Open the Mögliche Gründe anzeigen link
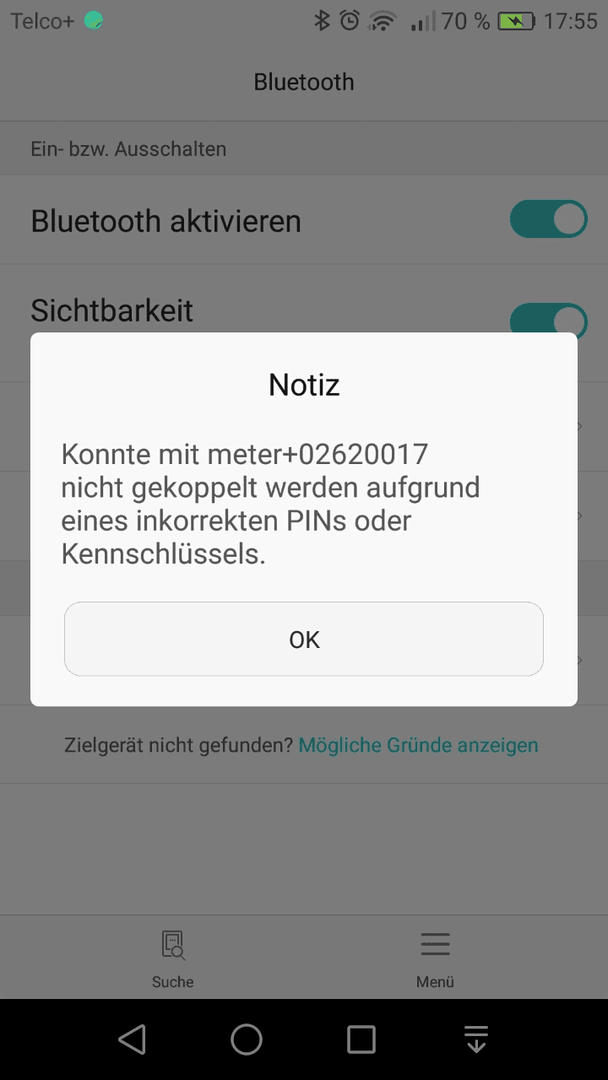Image resolution: width=608 pixels, height=1080 pixels. [418, 745]
